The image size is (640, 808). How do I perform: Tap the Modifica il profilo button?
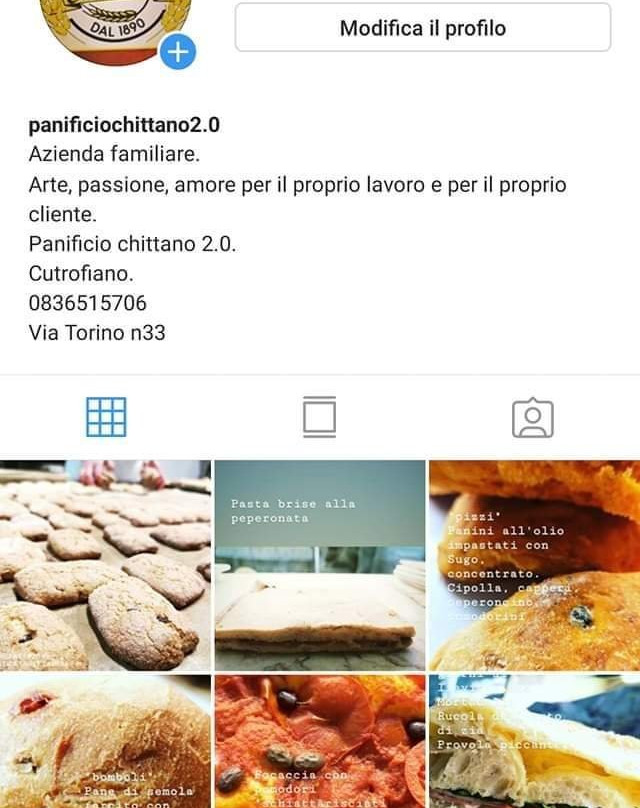click(423, 28)
